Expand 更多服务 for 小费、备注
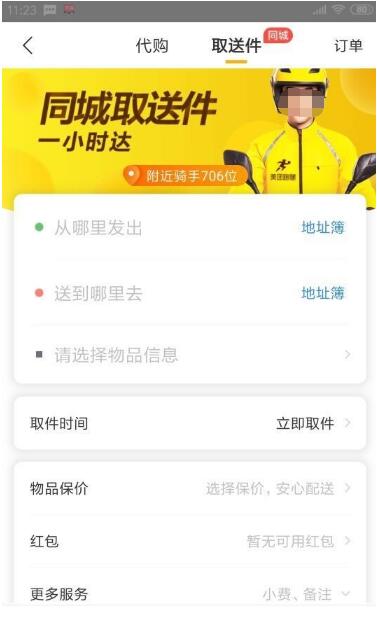The width and height of the screenshot is (377, 618). pyautogui.click(x=190, y=593)
